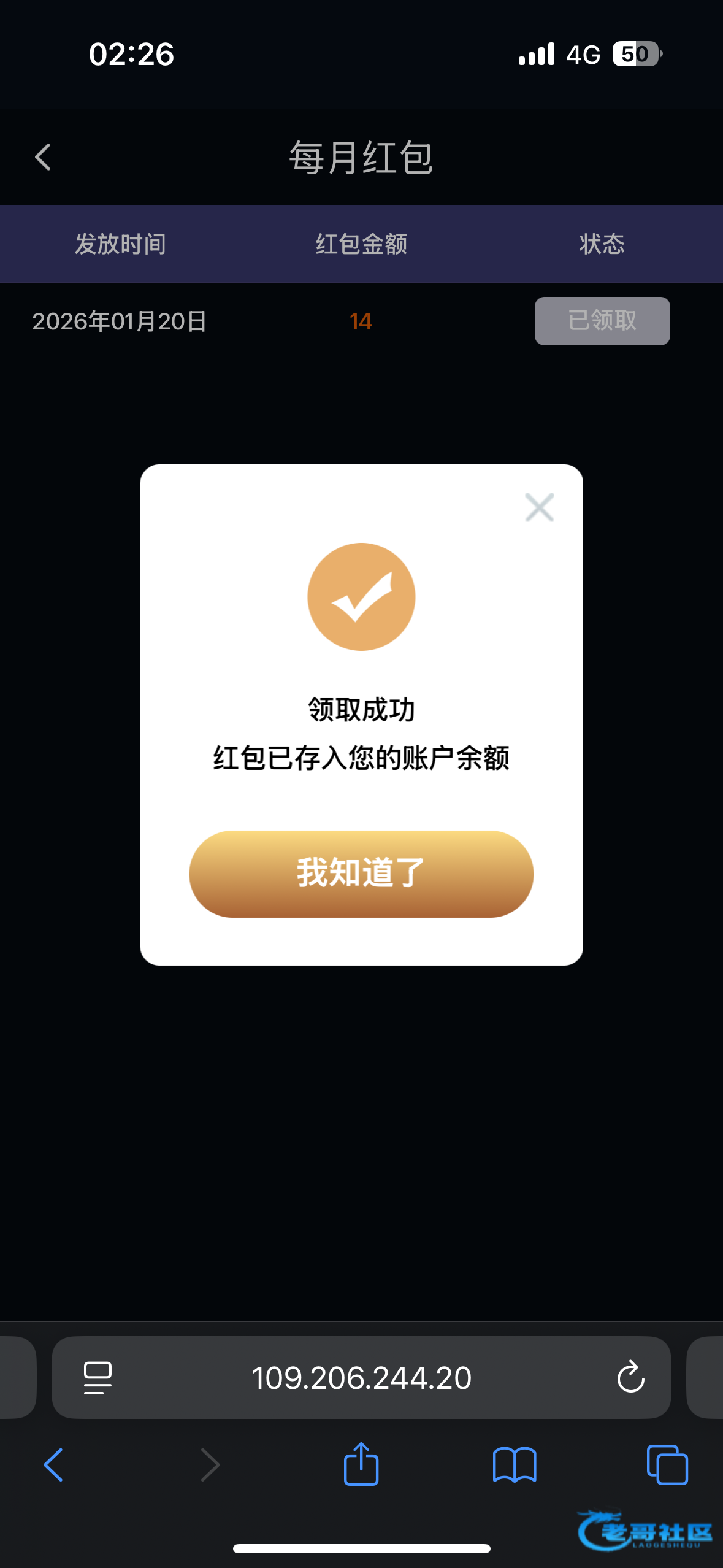Reload the page in Safari
The image size is (723, 1568).
click(630, 1377)
